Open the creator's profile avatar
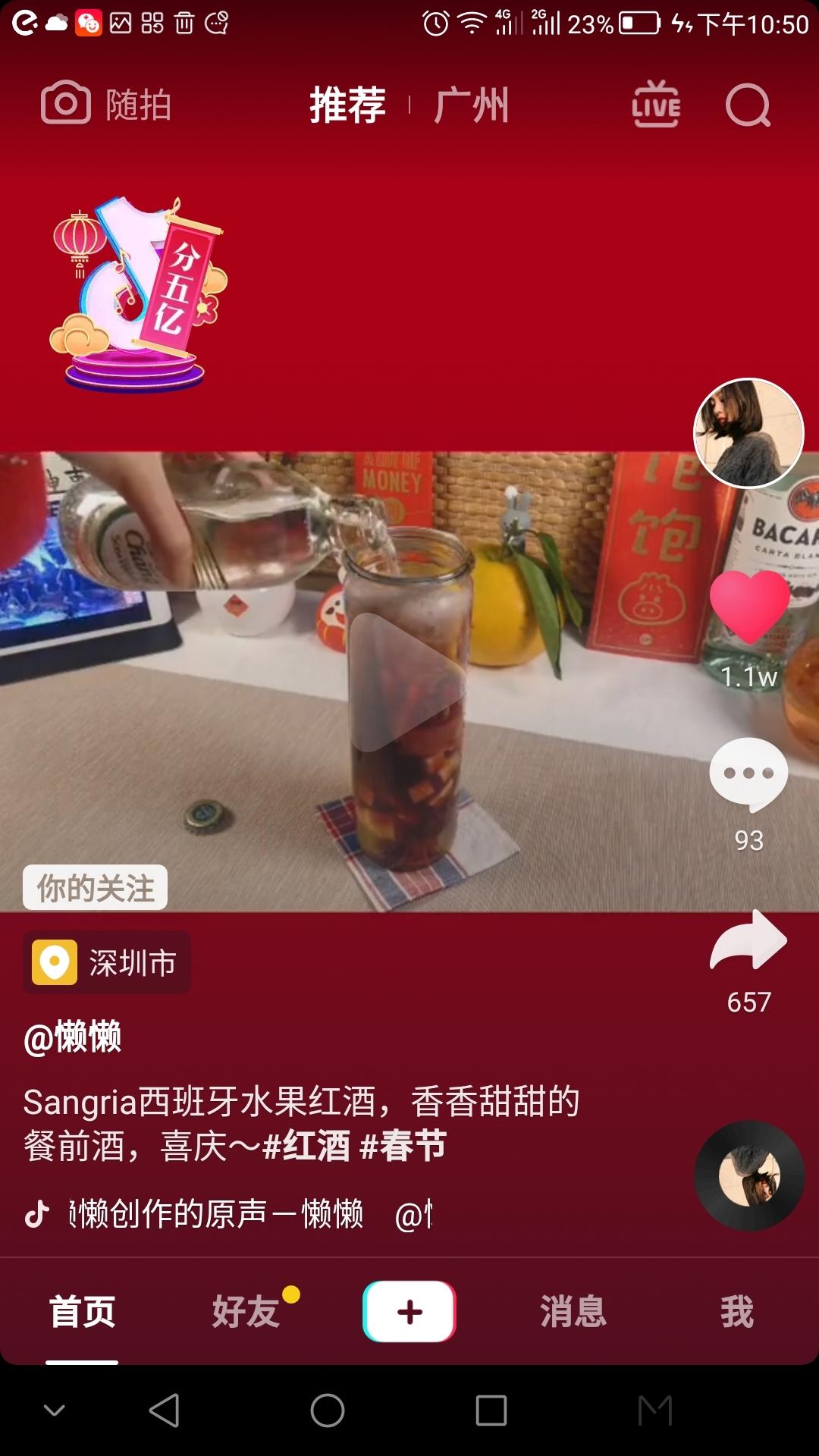This screenshot has width=819, height=1456. point(748,432)
